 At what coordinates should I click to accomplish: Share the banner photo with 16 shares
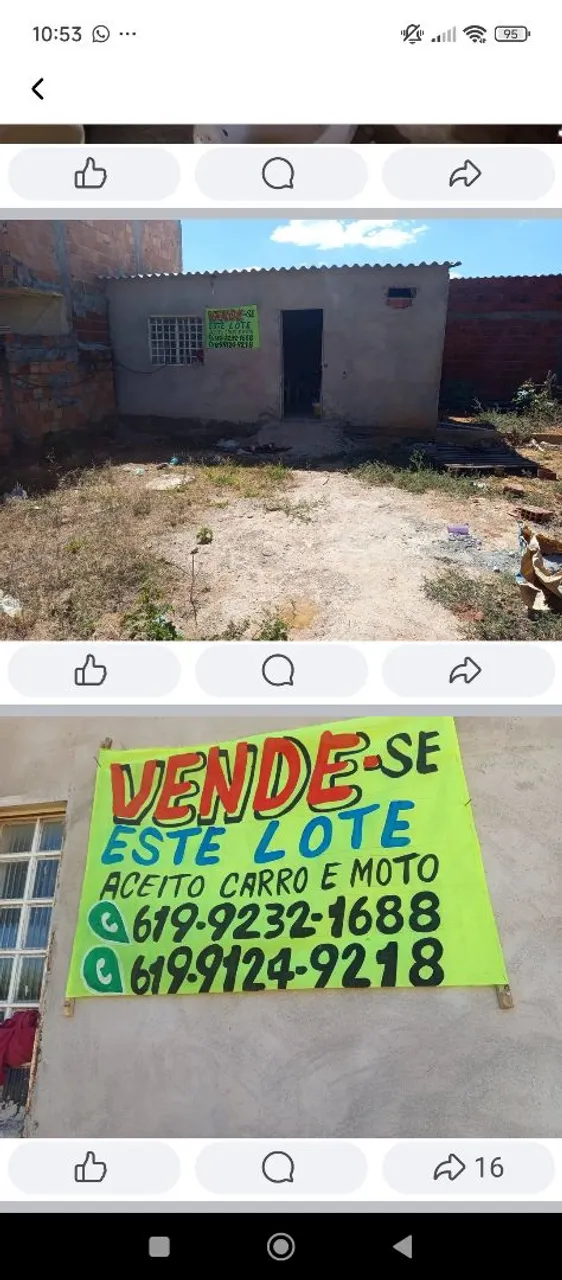[468, 1167]
